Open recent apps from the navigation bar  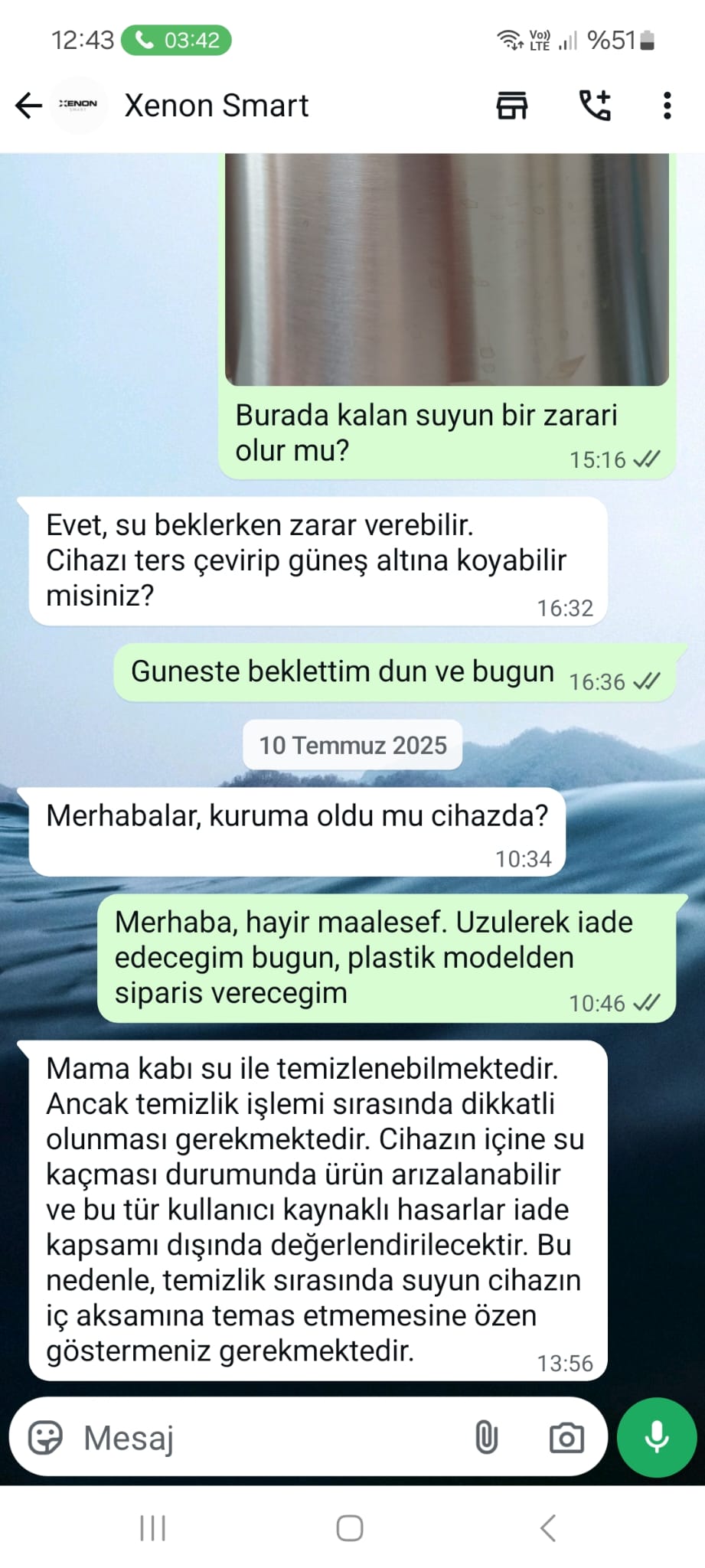[153, 1528]
